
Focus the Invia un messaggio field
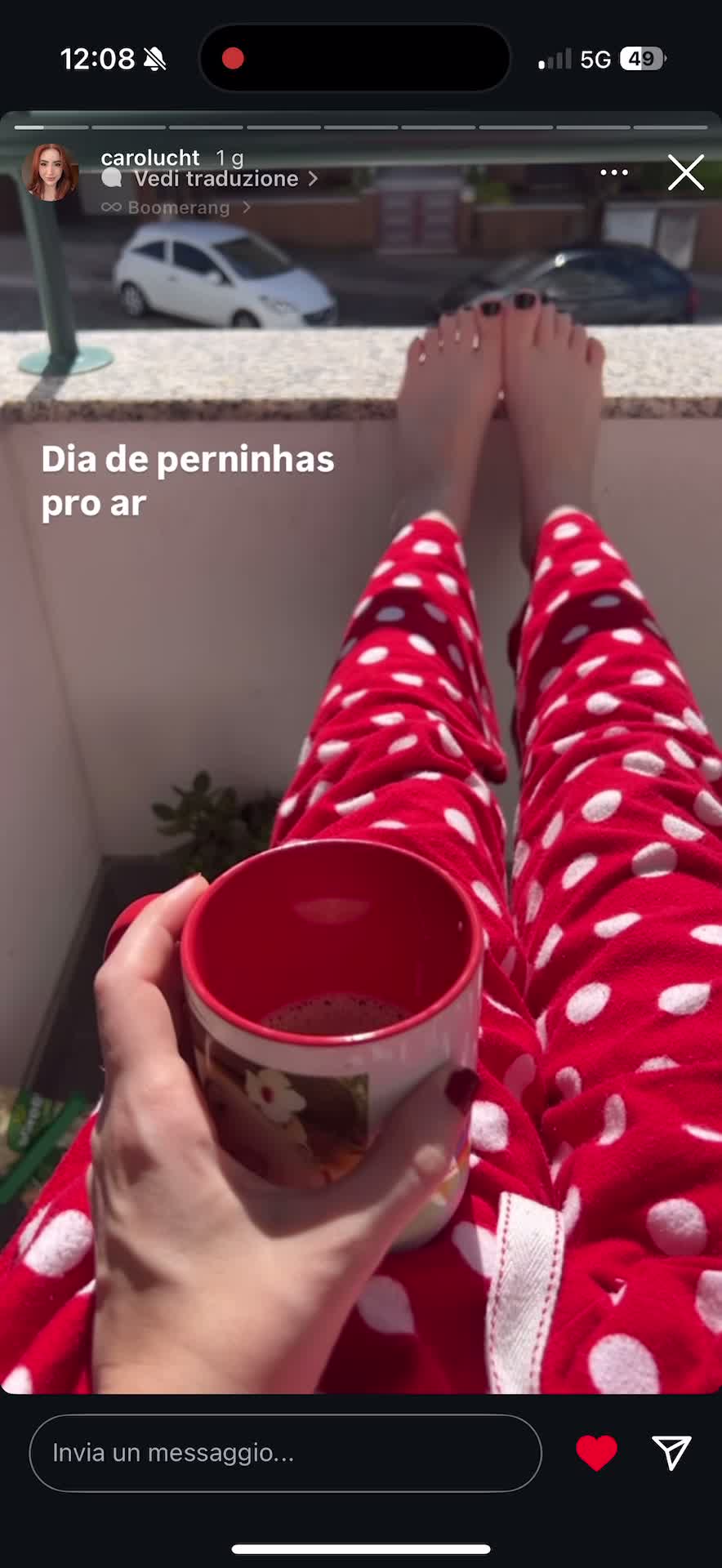285,1453
